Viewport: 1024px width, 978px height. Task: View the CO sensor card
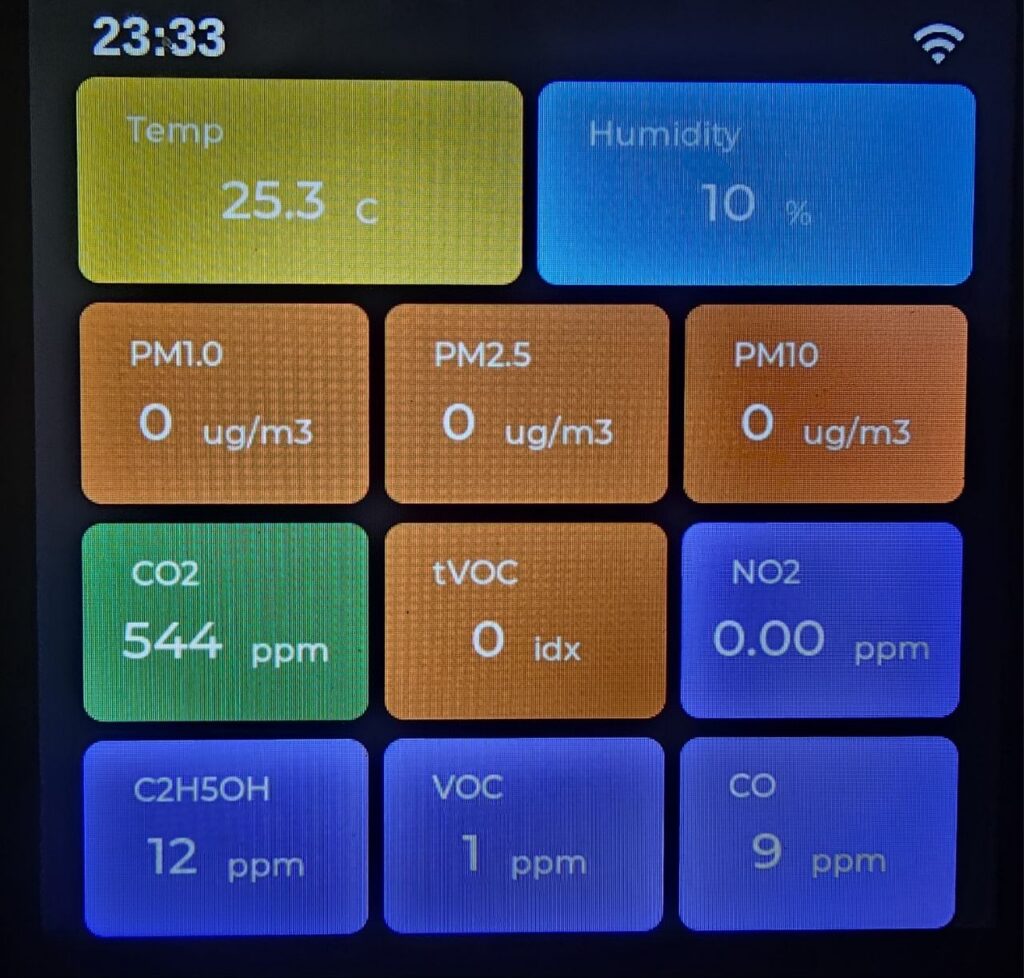pyautogui.click(x=818, y=833)
